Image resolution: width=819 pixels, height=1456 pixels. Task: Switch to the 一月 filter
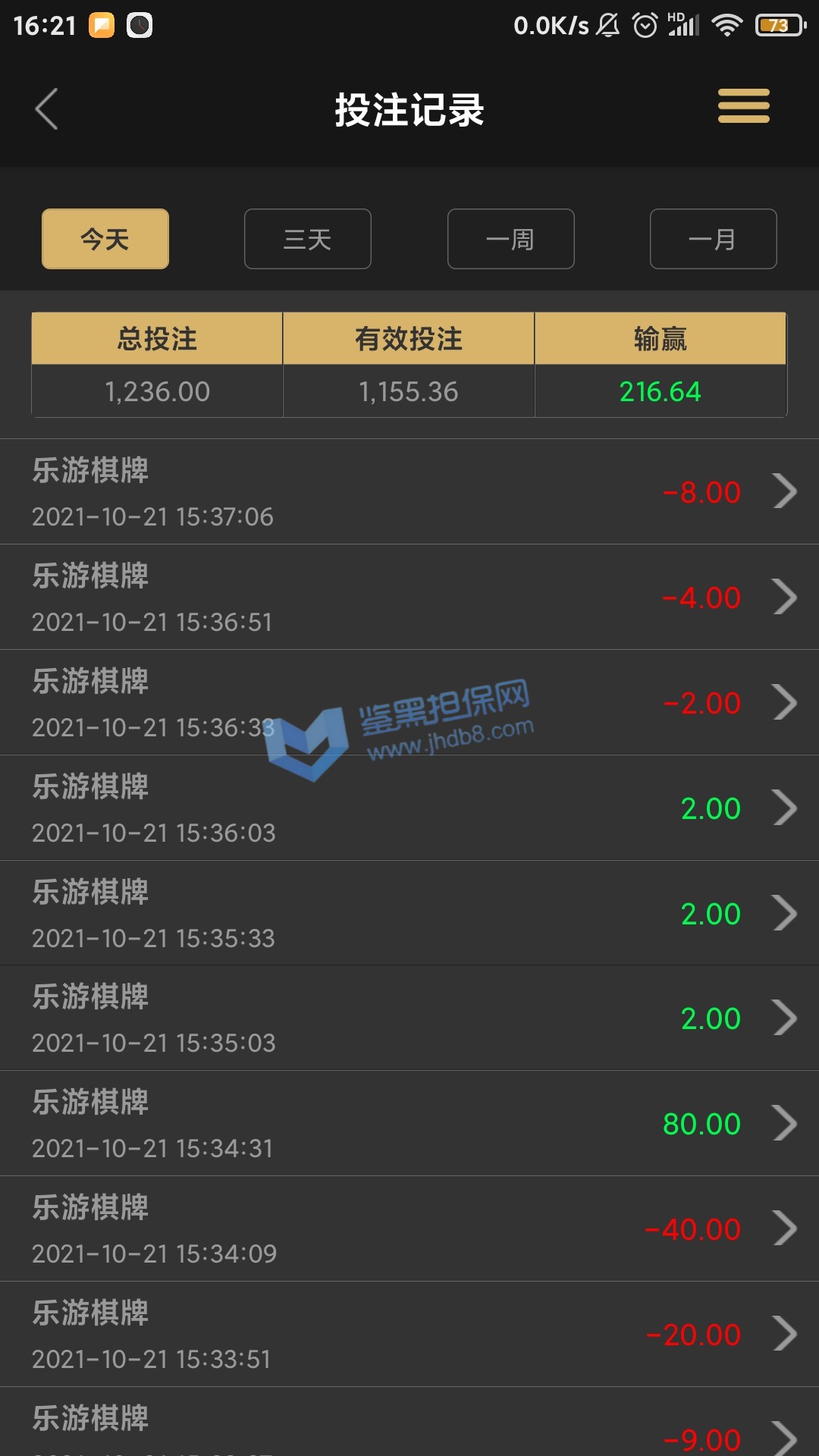coord(713,239)
